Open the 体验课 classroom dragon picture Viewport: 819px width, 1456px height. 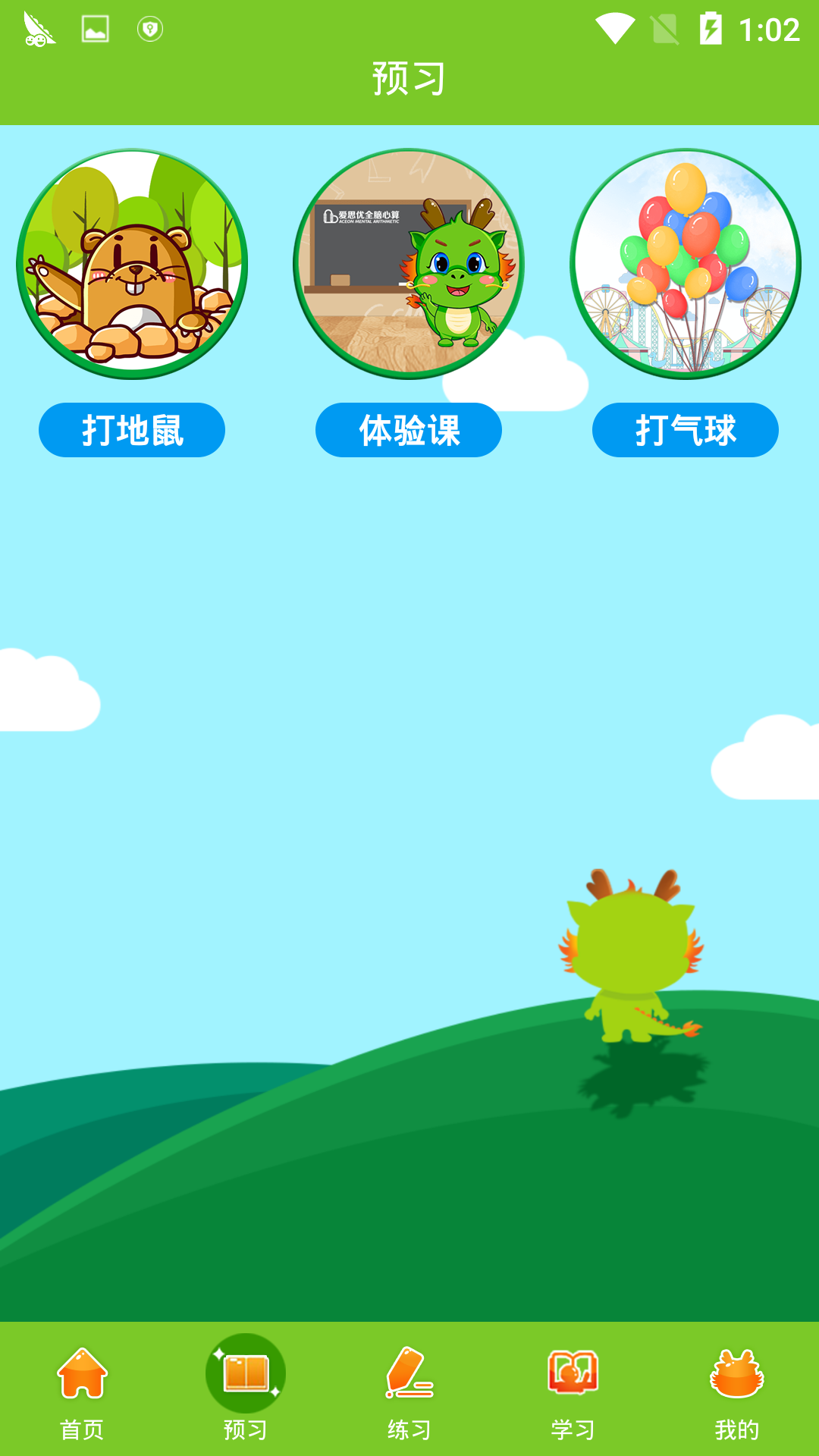point(409,264)
